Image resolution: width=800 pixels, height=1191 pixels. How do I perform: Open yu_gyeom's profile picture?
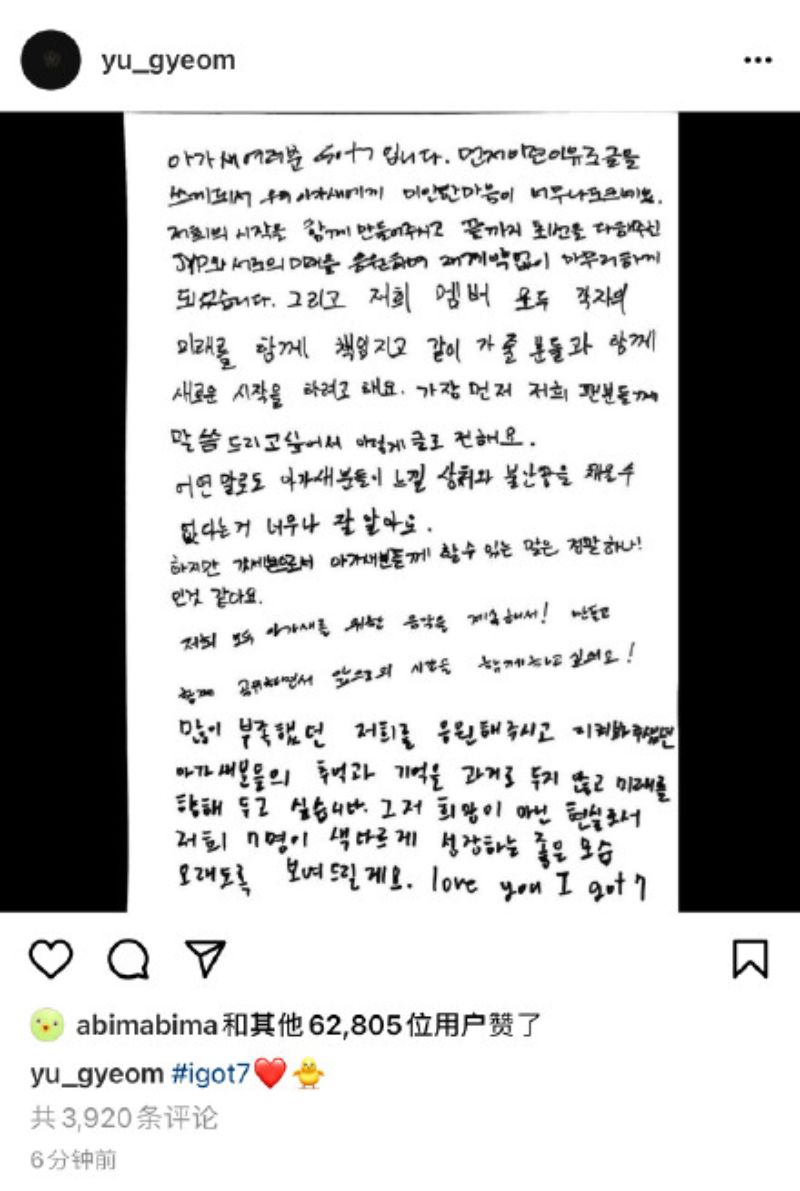click(50, 60)
